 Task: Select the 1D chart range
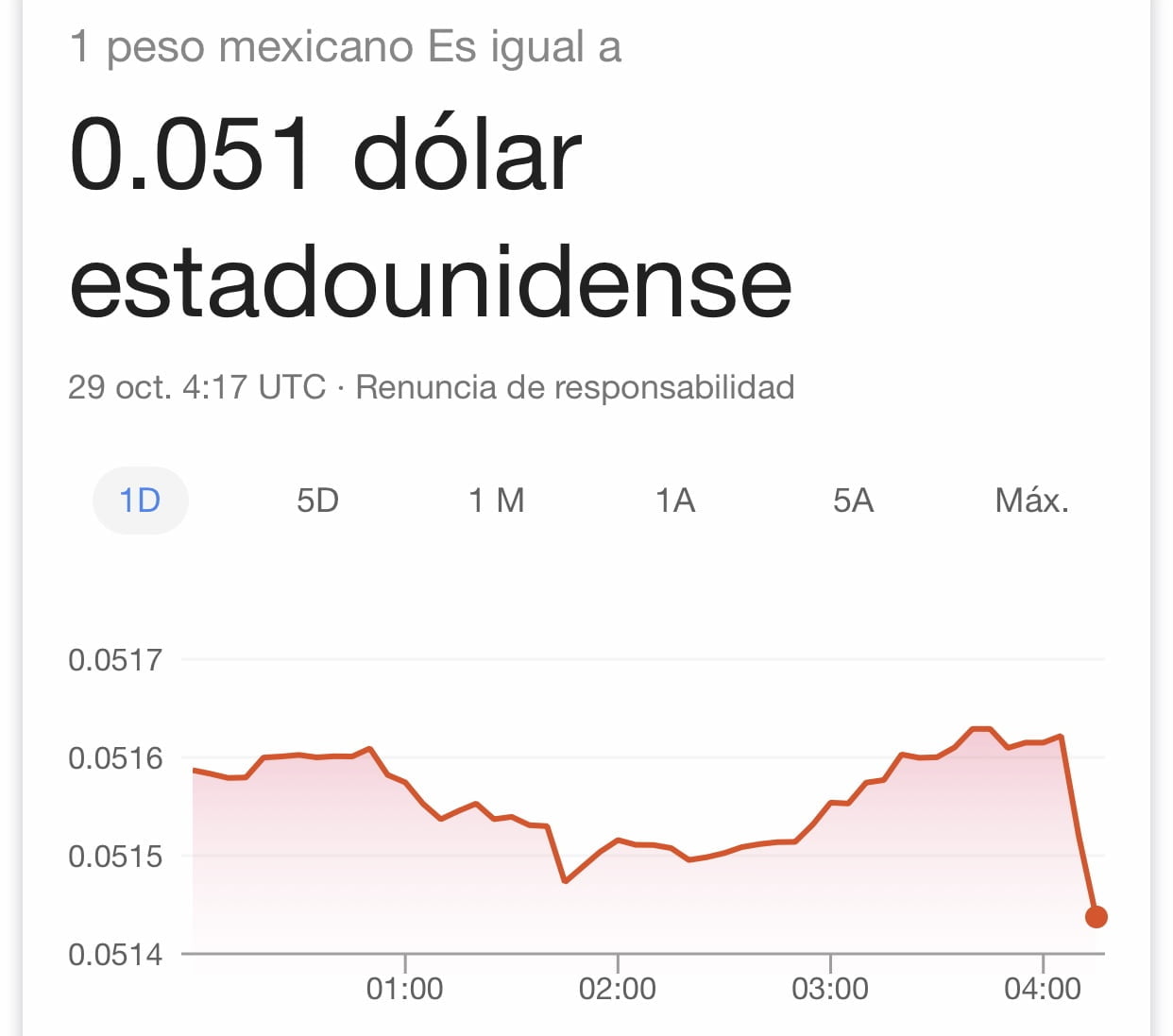(x=140, y=500)
